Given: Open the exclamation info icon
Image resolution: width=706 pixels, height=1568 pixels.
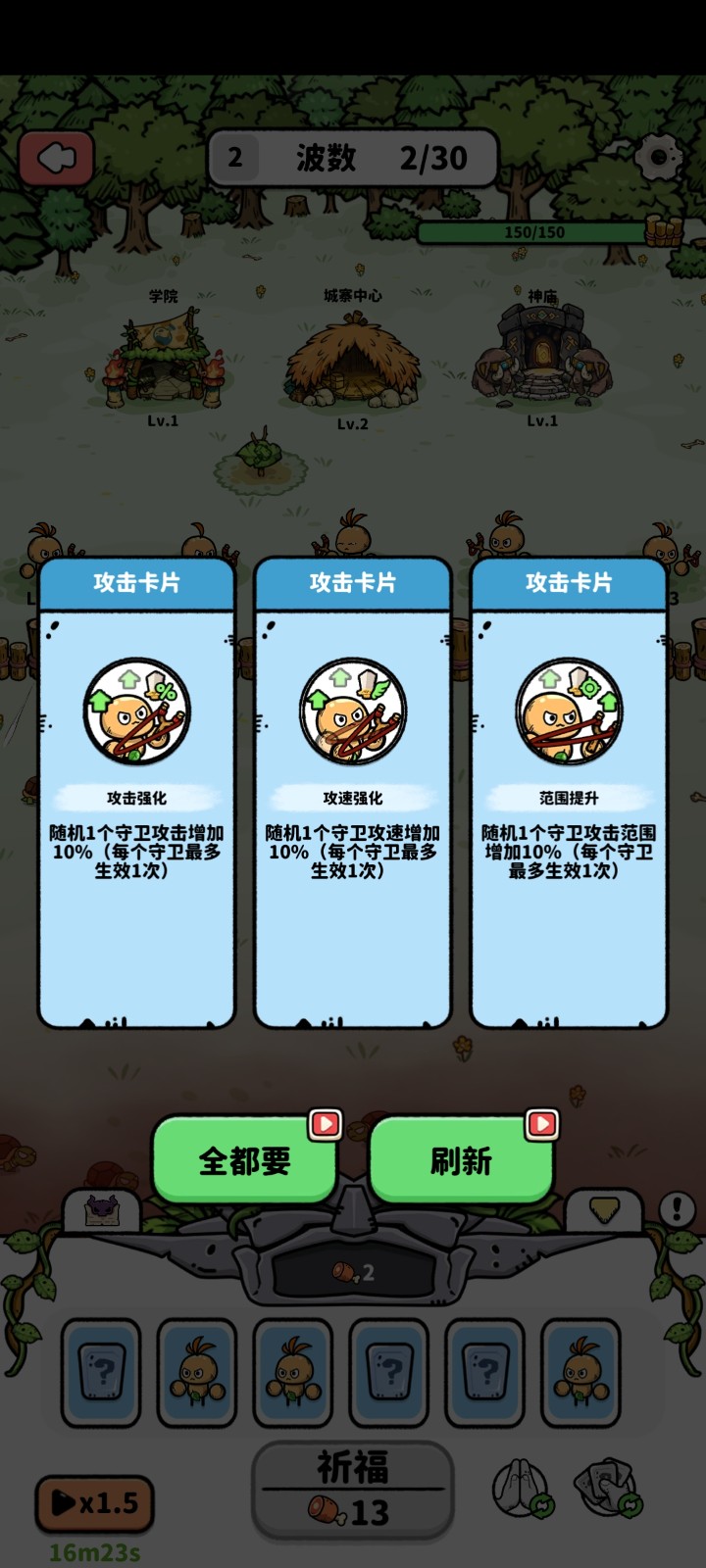Looking at the screenshot, I should point(677,1209).
